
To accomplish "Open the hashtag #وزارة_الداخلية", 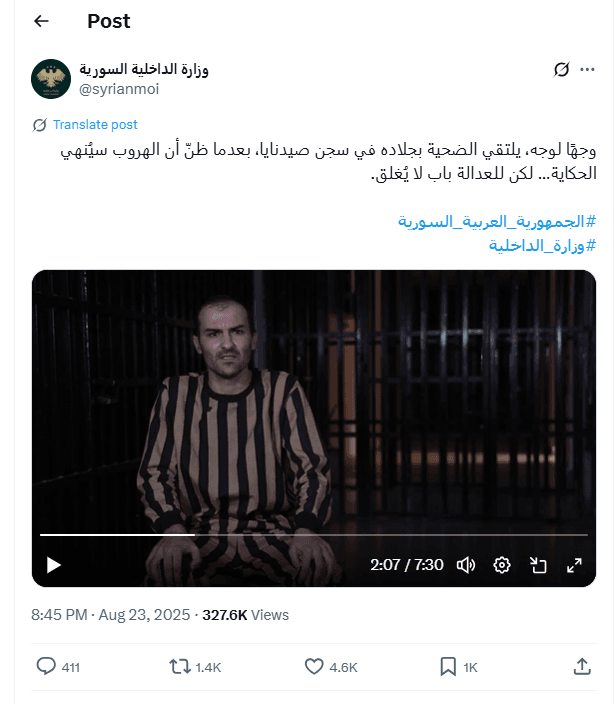I will 542,244.
